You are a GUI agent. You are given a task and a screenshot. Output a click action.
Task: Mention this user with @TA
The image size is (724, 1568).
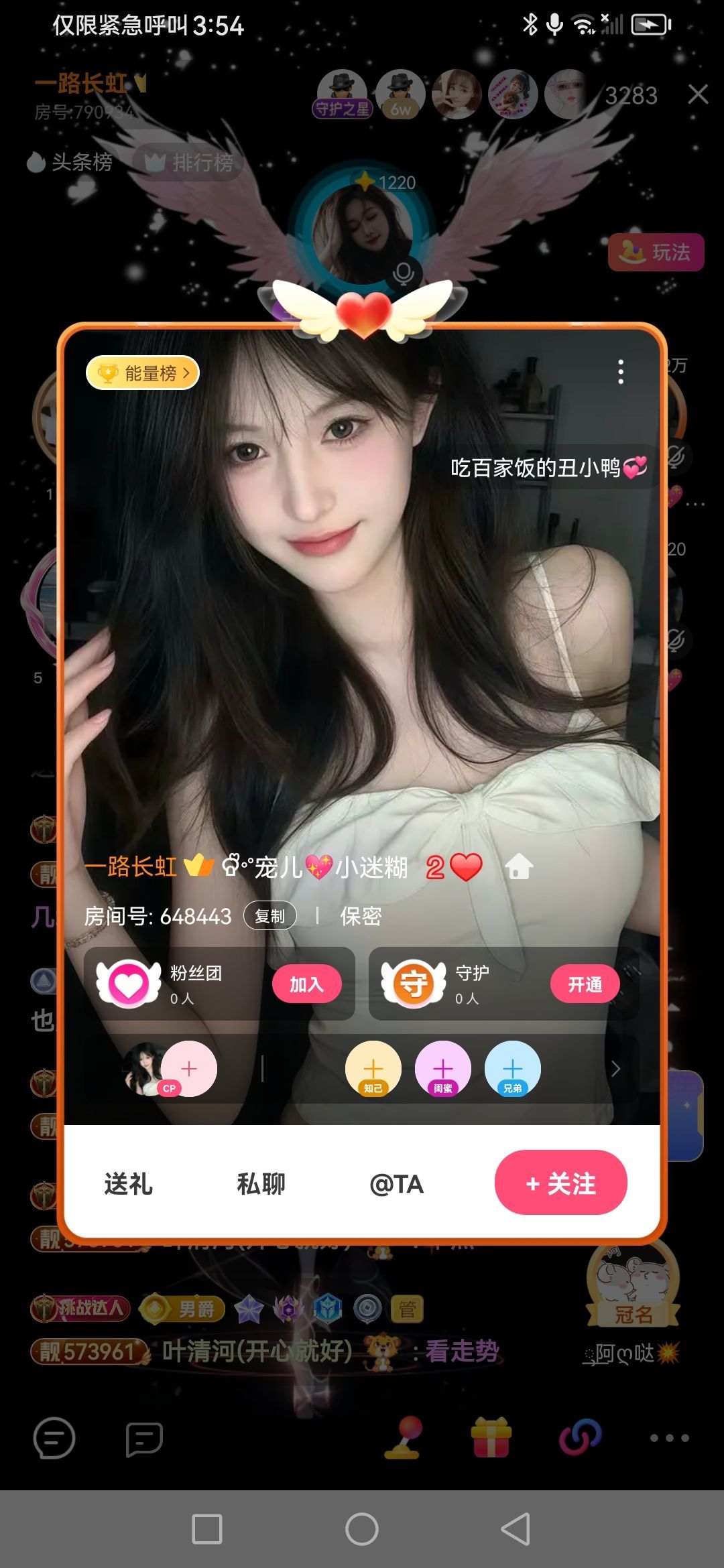click(x=396, y=1184)
